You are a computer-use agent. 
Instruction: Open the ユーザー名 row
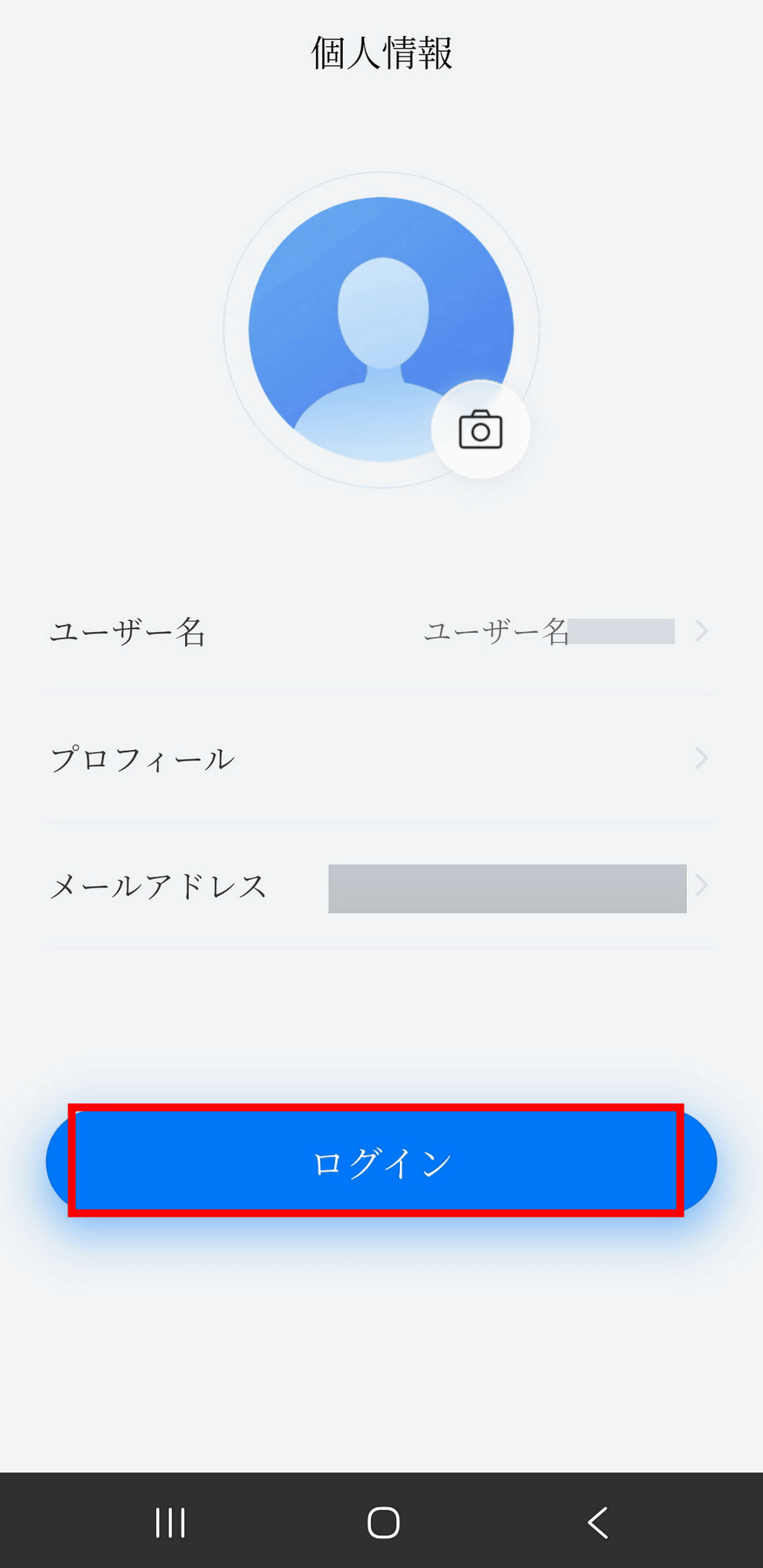coord(381,631)
